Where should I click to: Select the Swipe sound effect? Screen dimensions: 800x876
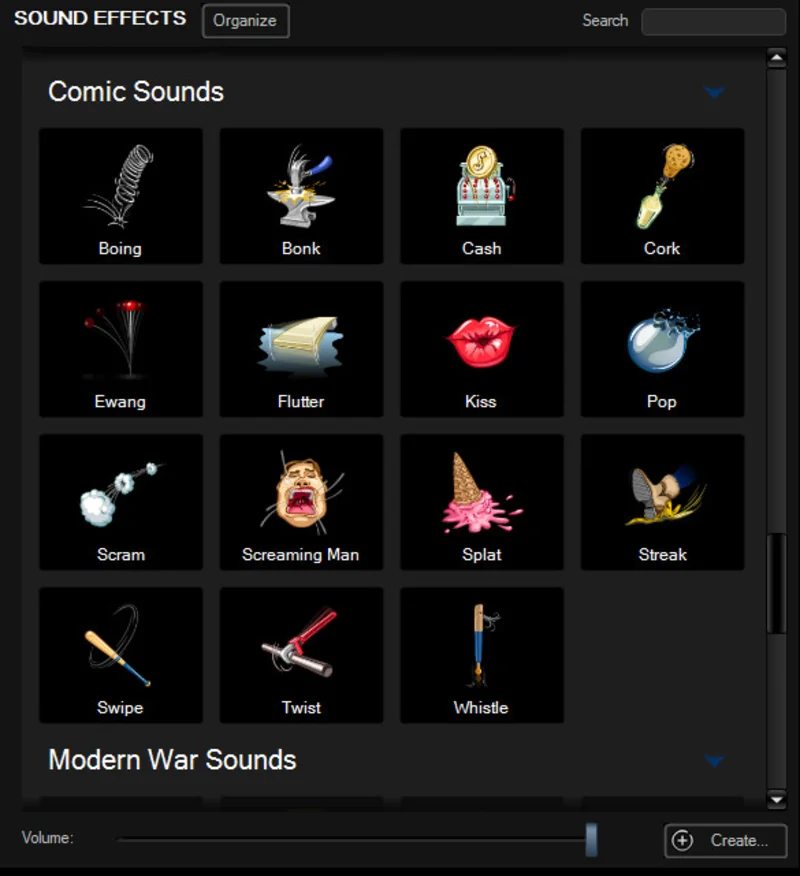(120, 655)
